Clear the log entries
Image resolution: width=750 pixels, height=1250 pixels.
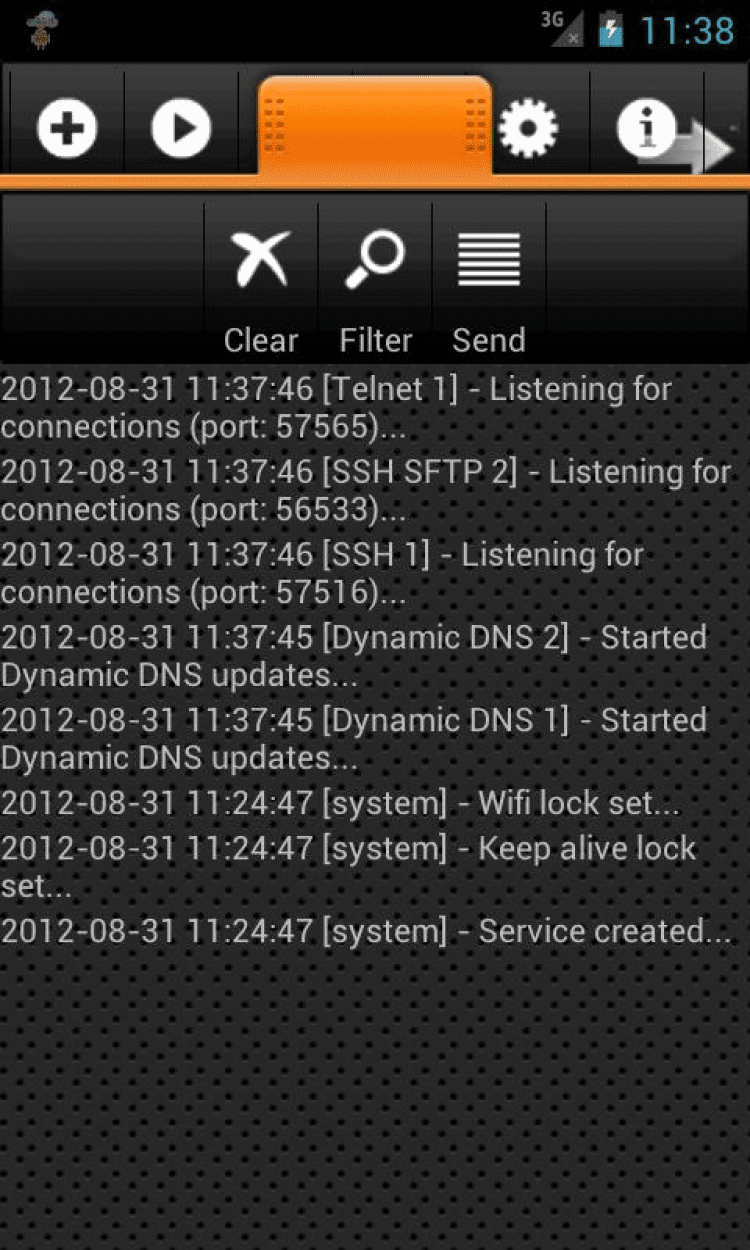[261, 282]
